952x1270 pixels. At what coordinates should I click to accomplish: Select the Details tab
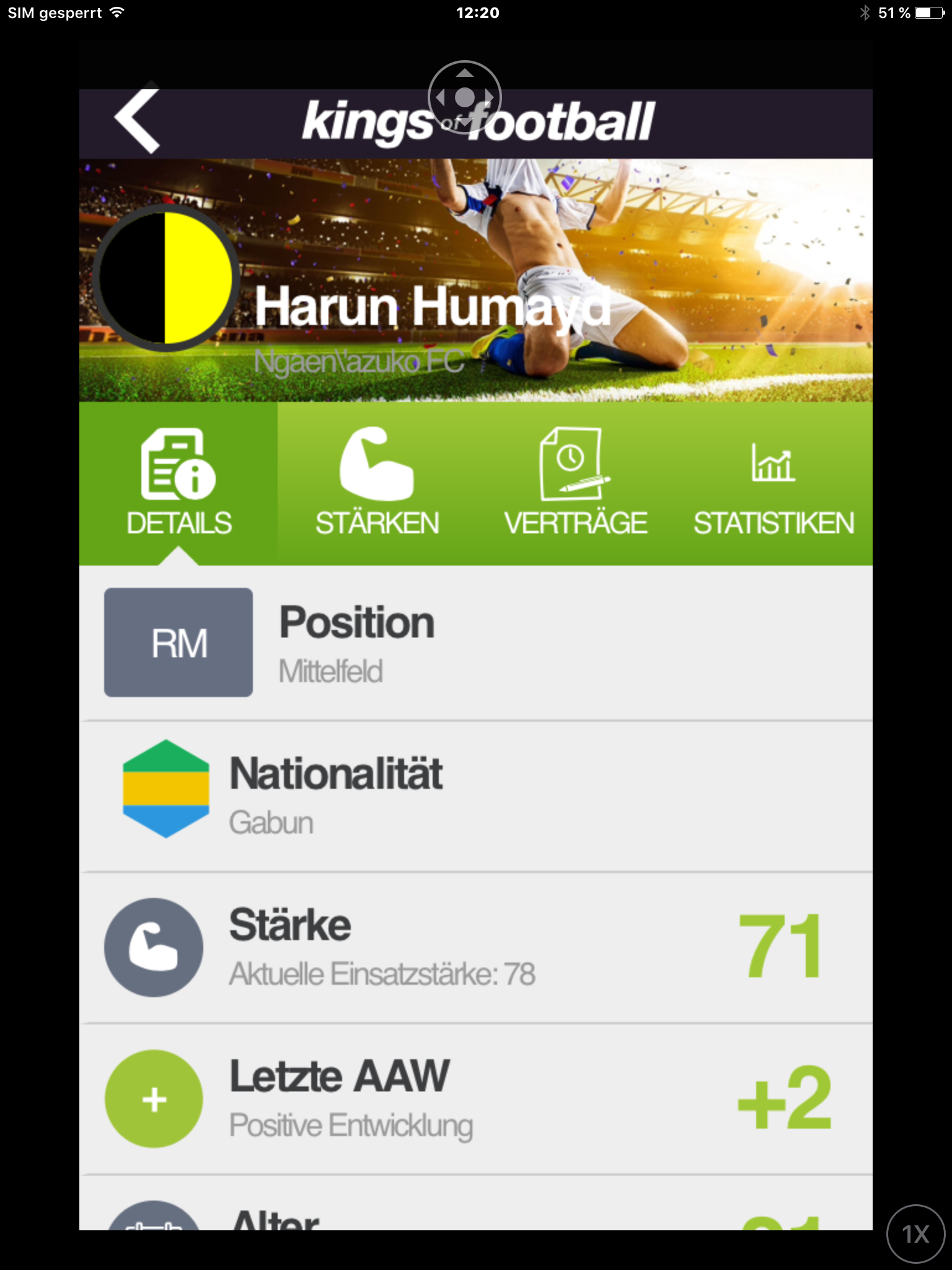pyautogui.click(x=178, y=482)
